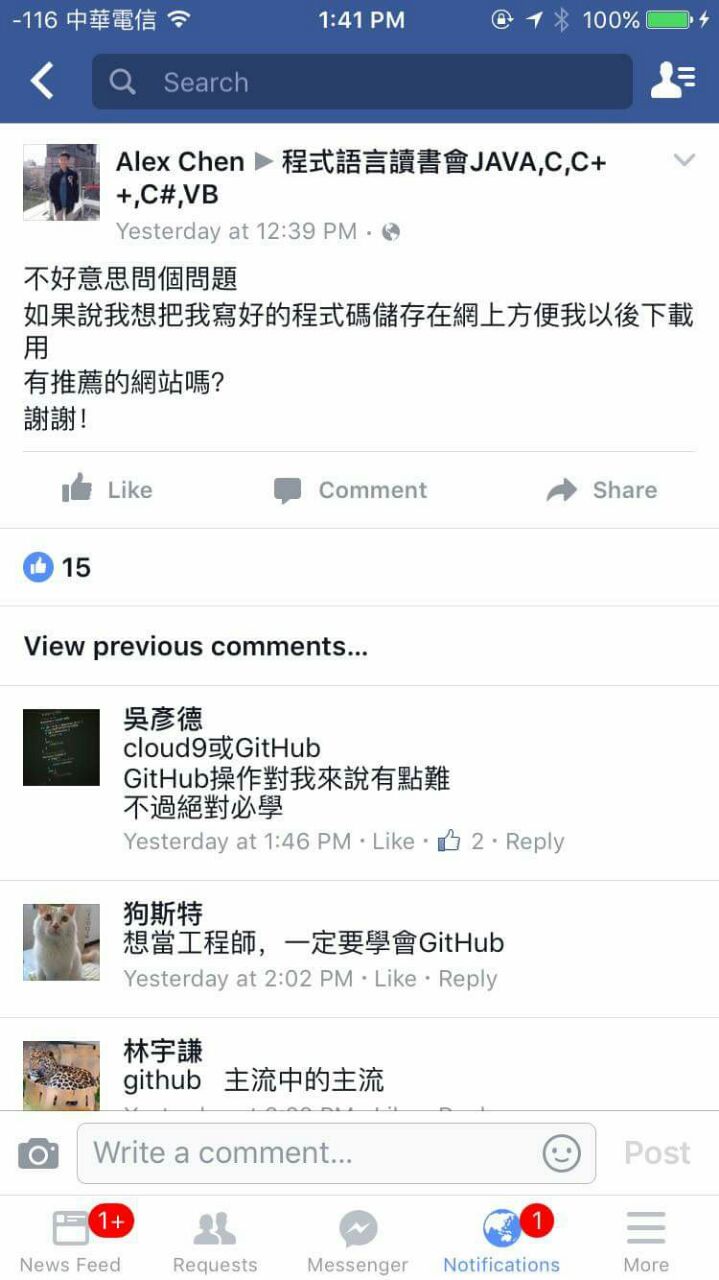Open the More tab
719x1280 pixels.
point(646,1241)
